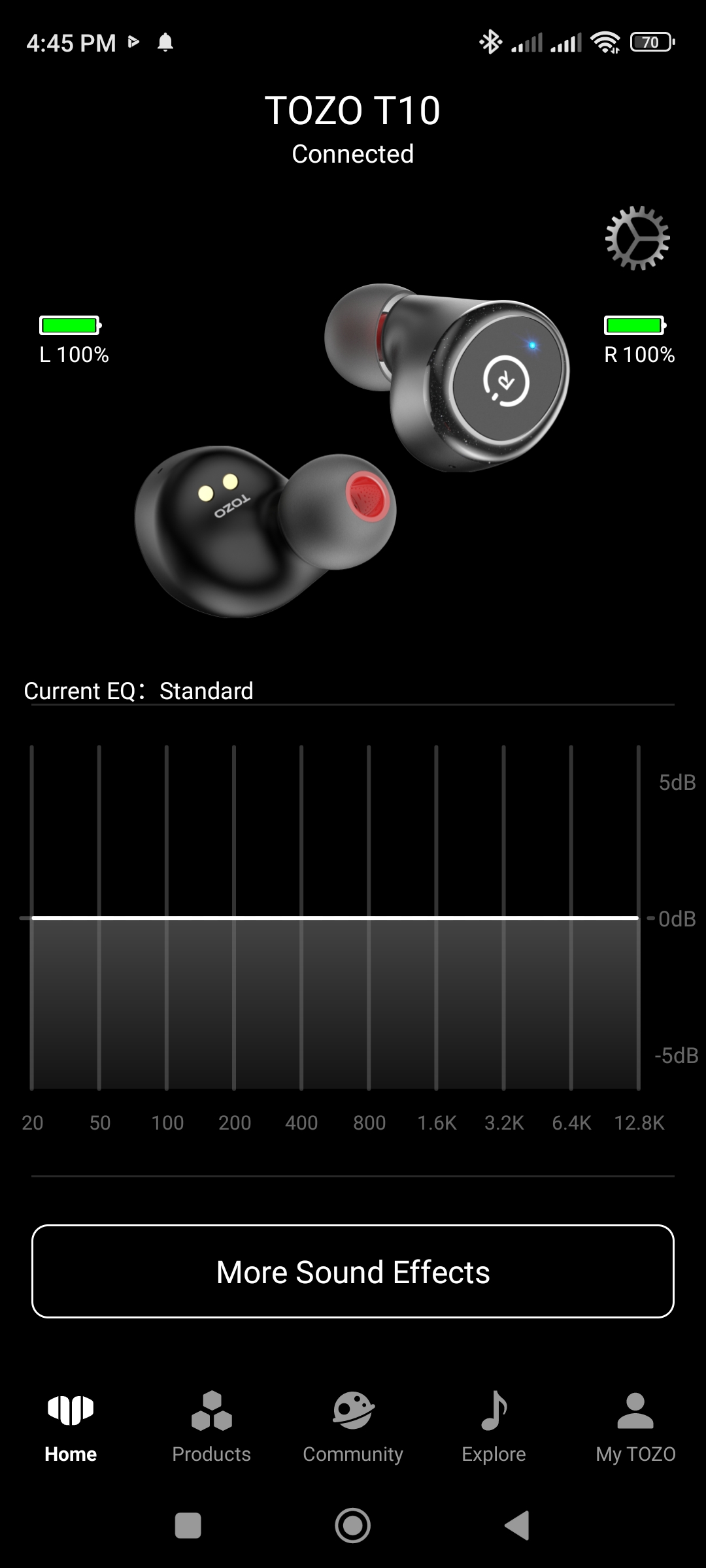Open the Community tab
706x1568 pixels.
pos(353,1427)
